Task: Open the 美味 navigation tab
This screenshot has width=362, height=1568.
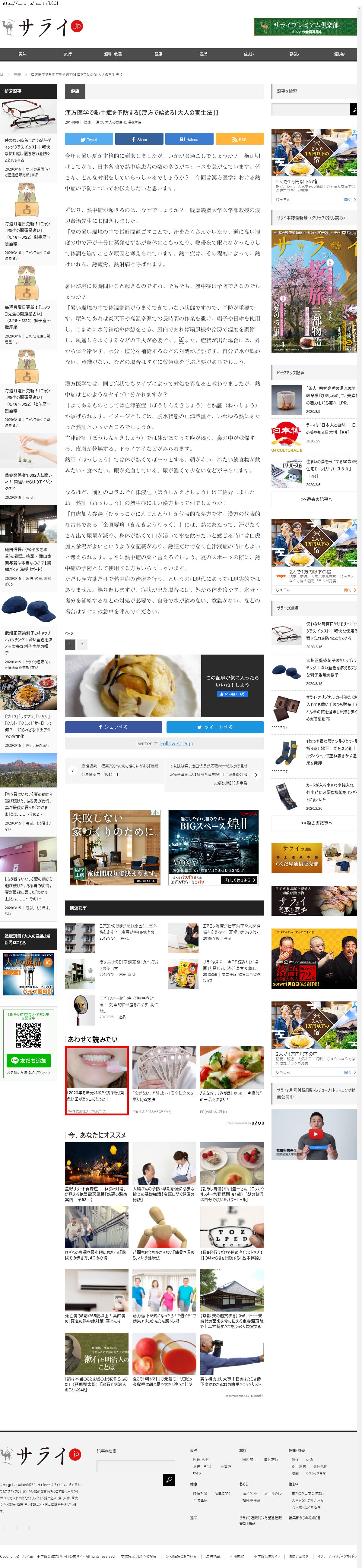Action: 23,54
